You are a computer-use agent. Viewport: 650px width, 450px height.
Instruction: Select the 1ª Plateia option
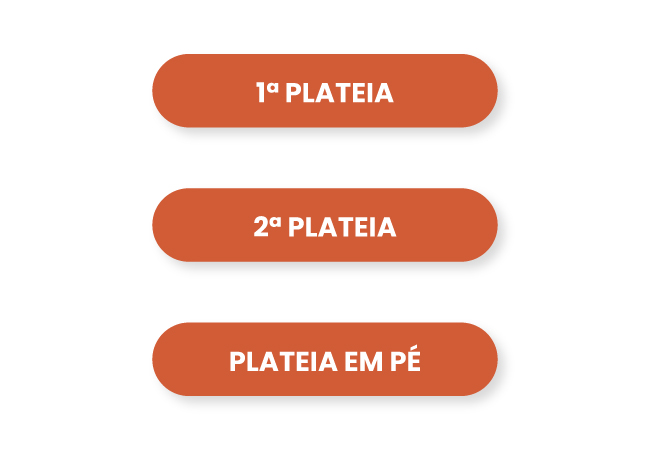coord(324,91)
